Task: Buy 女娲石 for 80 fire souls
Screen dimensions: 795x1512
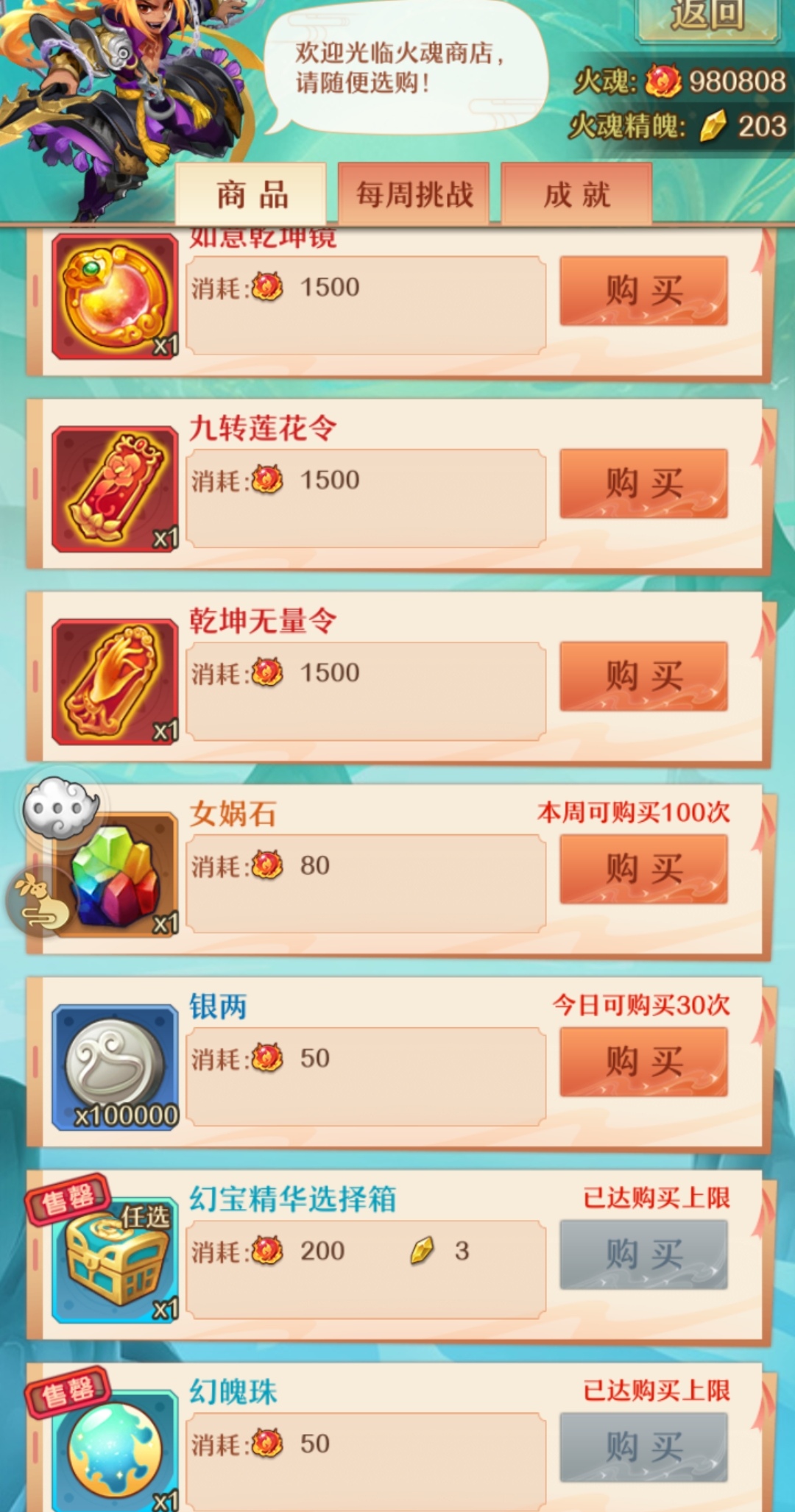Action: point(643,869)
